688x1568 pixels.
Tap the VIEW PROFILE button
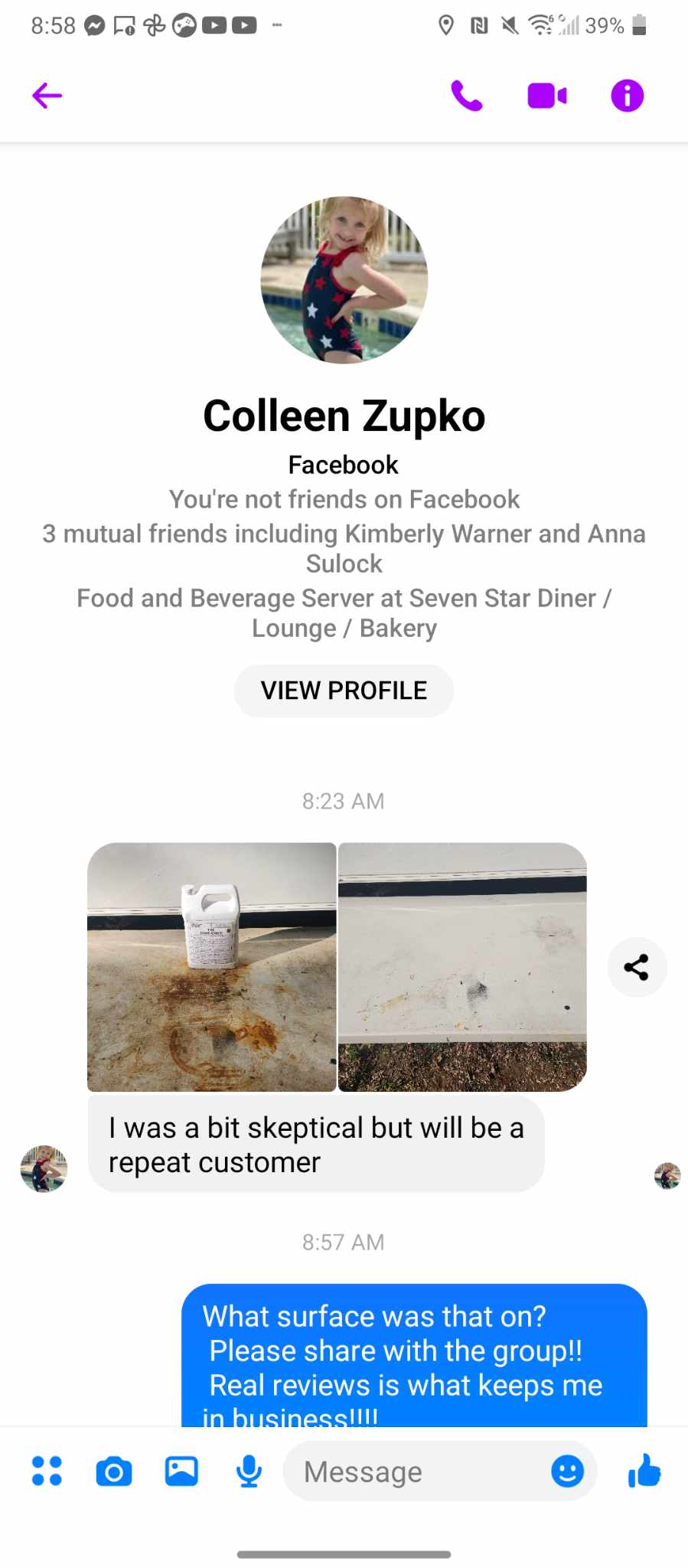coord(344,691)
